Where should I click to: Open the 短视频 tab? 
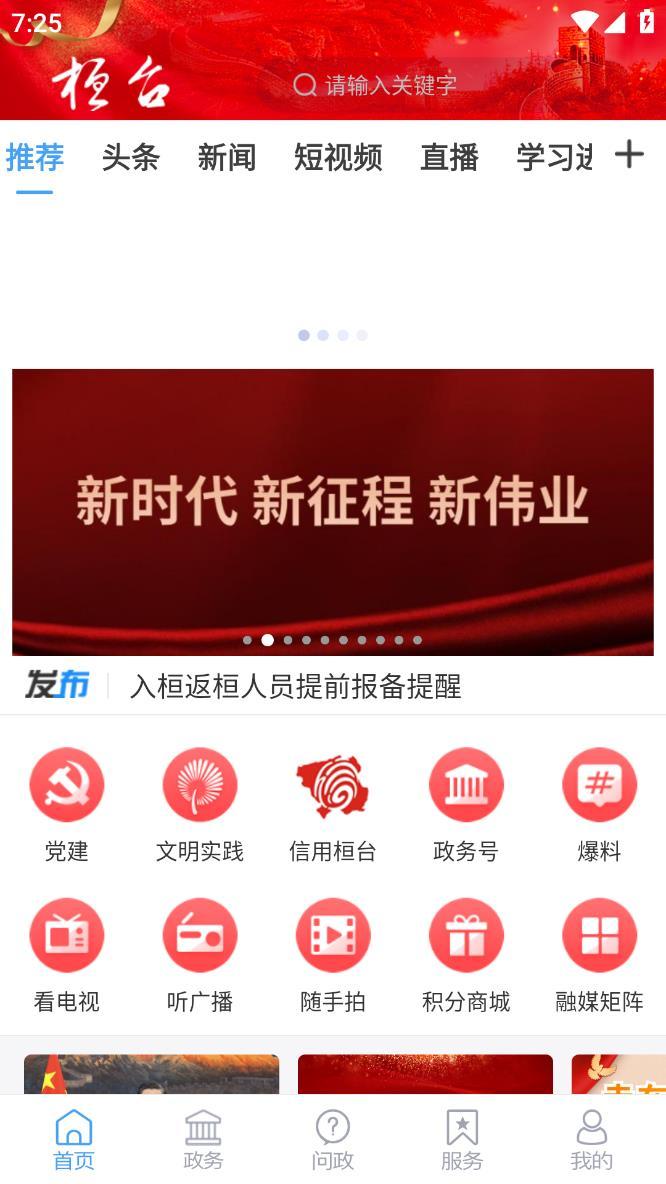[338, 157]
